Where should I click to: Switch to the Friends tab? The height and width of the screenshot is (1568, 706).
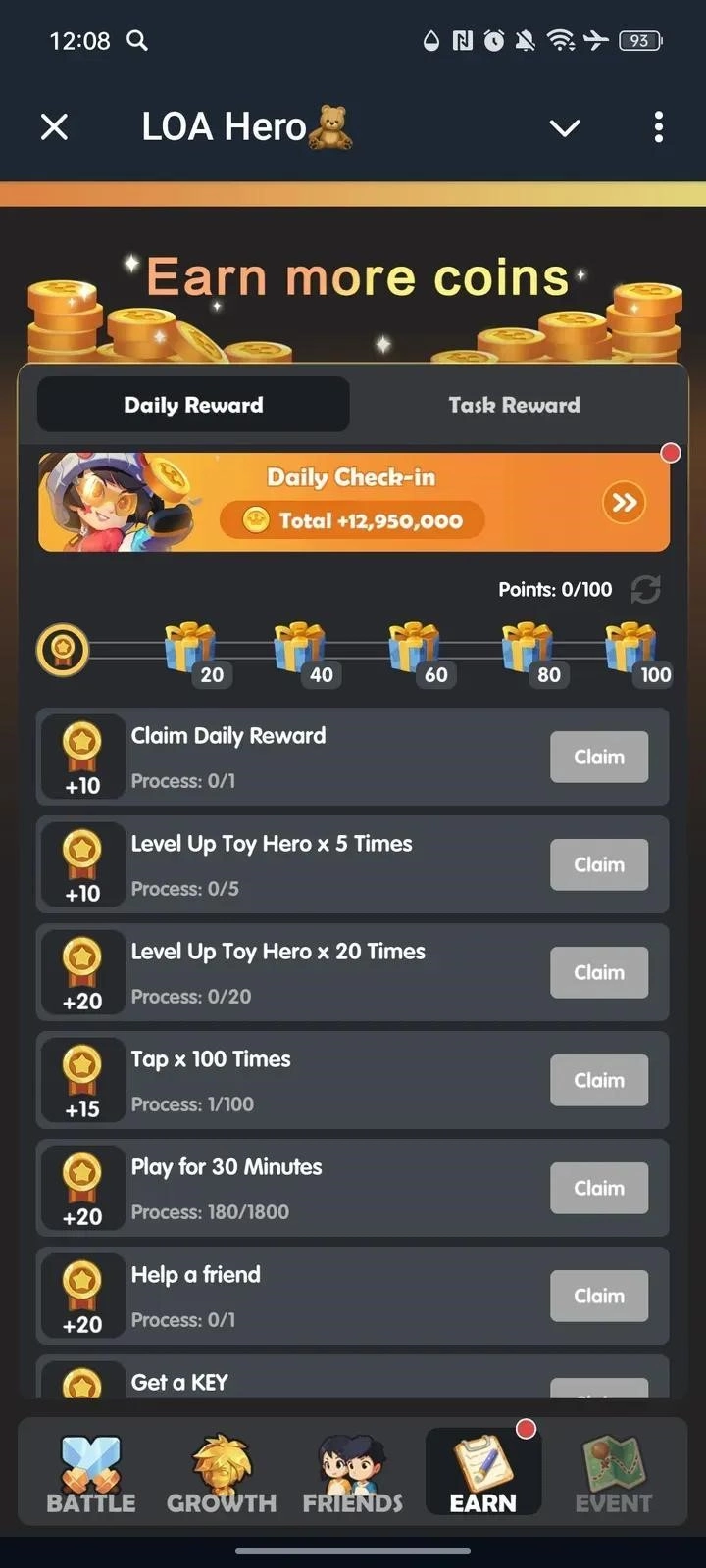(x=353, y=1473)
